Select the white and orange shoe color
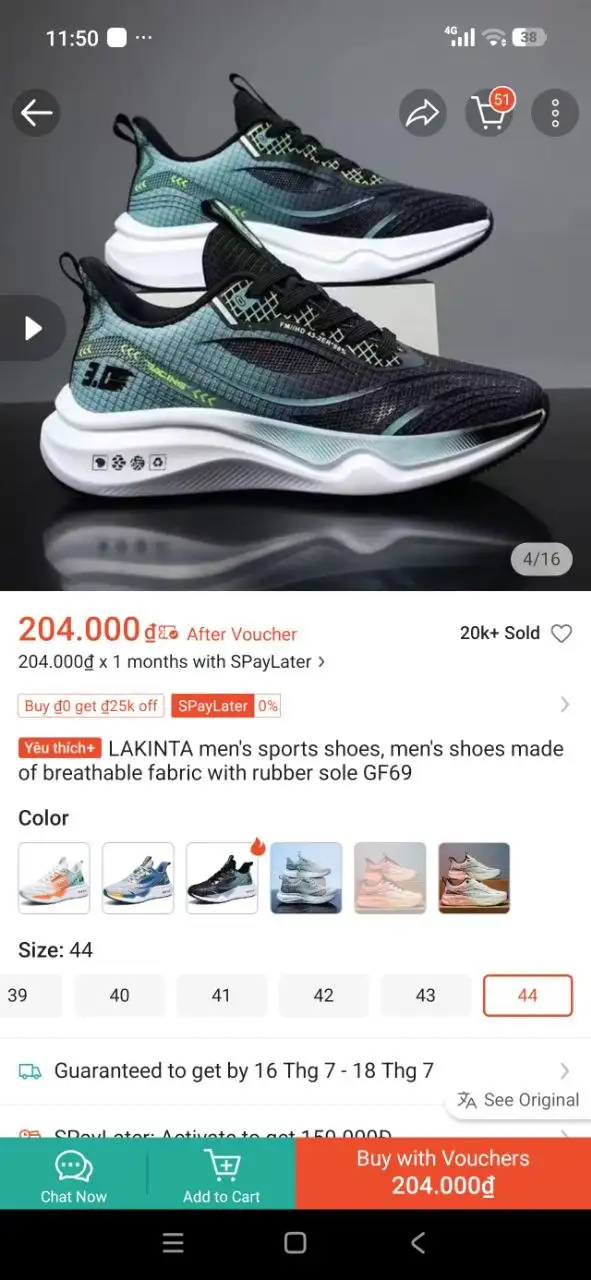 click(x=54, y=878)
